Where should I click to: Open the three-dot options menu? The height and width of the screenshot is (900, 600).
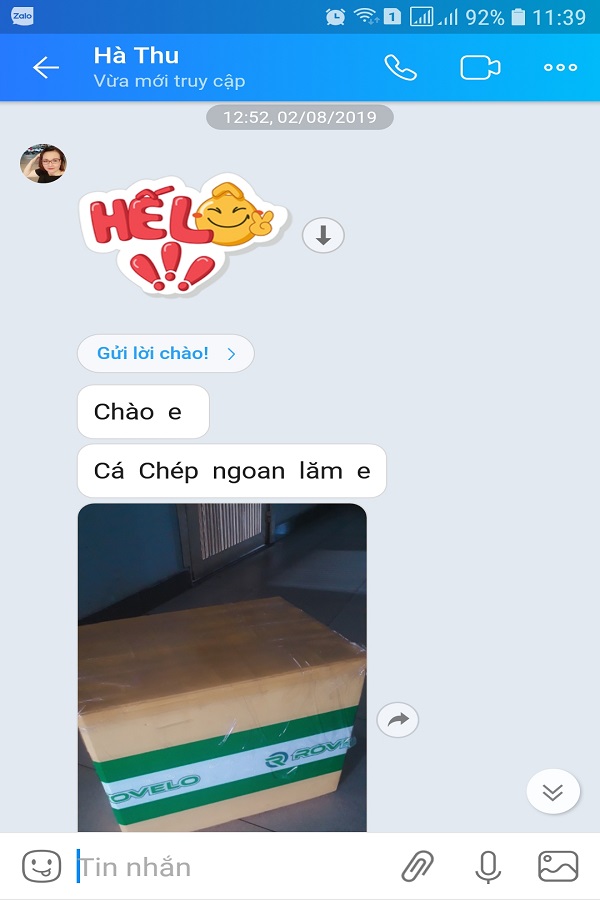(x=560, y=67)
